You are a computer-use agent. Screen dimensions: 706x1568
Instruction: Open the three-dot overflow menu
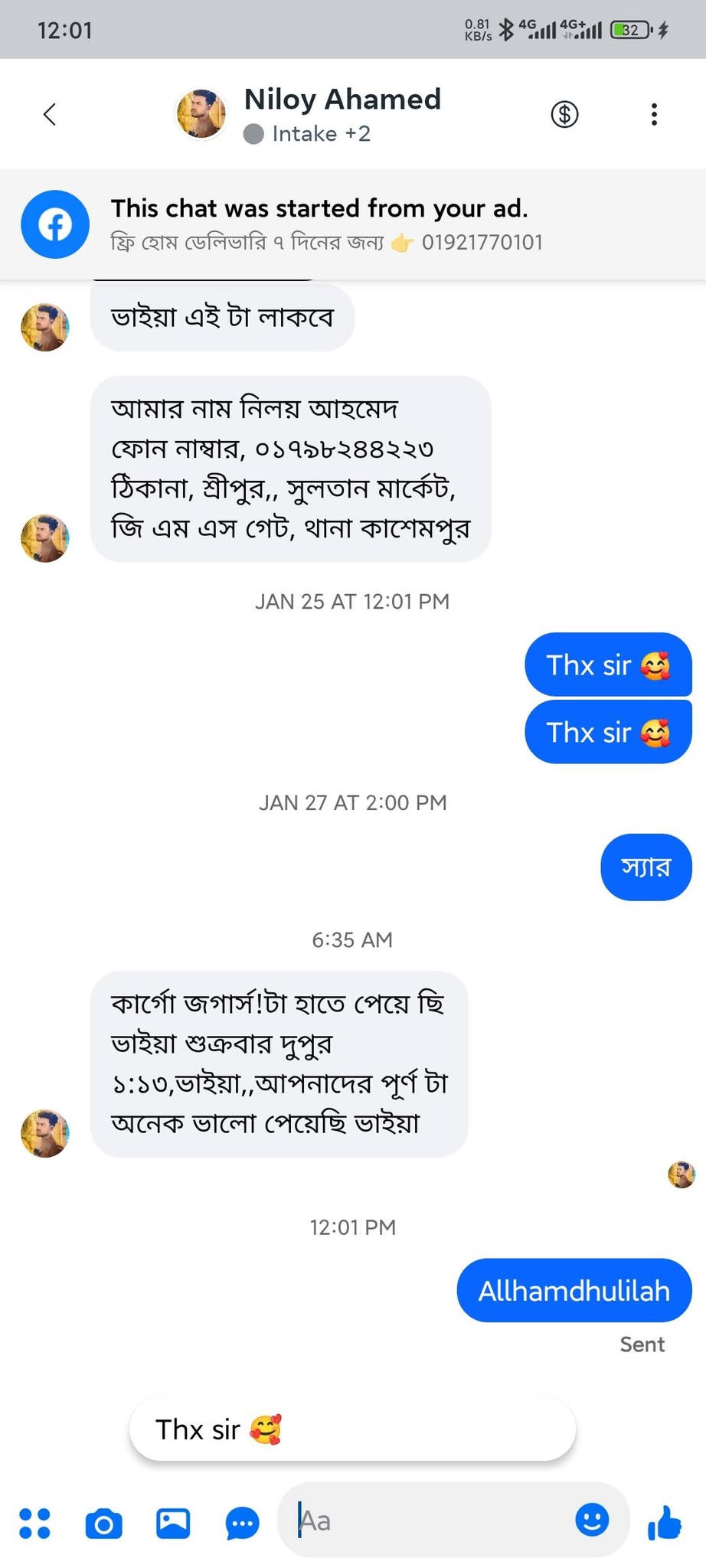point(653,115)
